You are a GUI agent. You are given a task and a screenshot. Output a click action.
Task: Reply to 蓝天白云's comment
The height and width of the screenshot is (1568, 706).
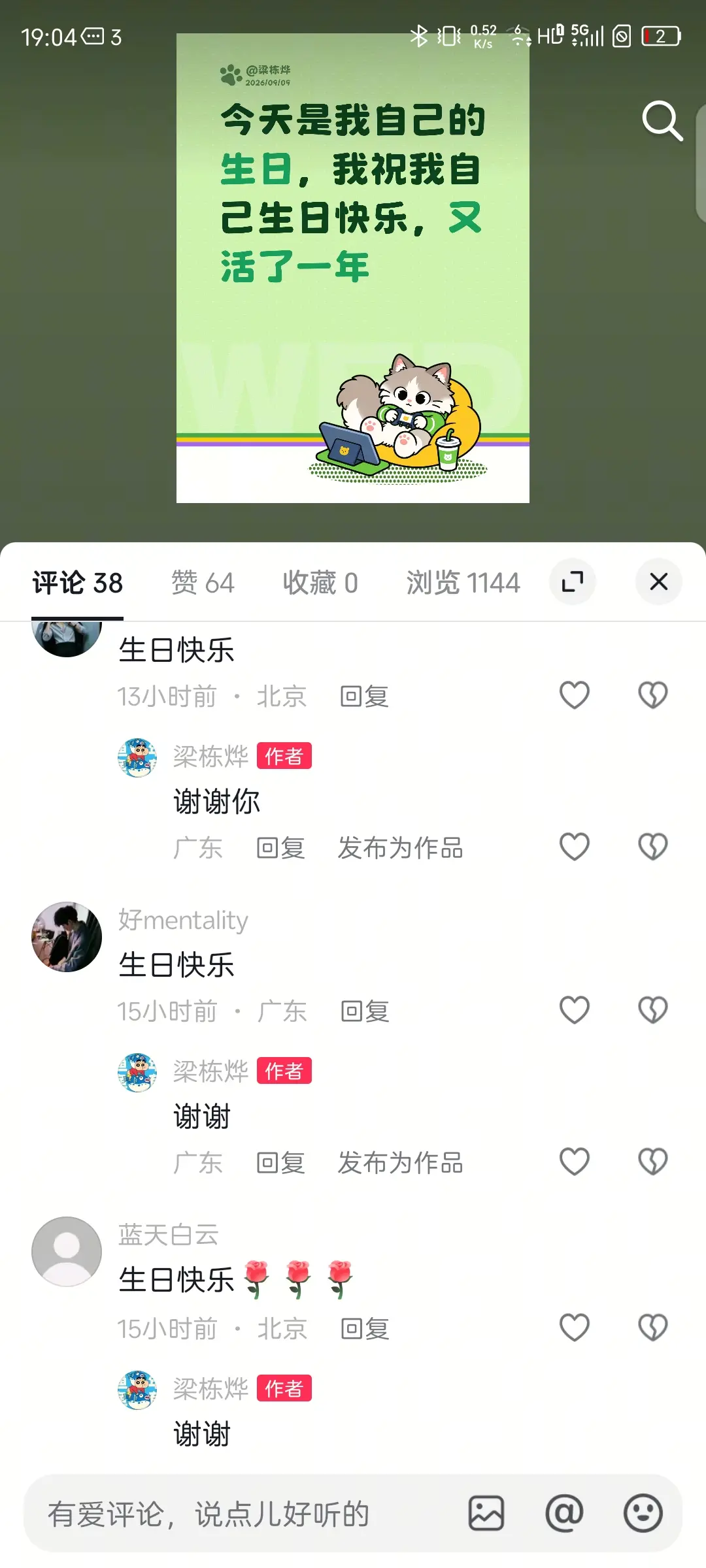(x=364, y=1329)
